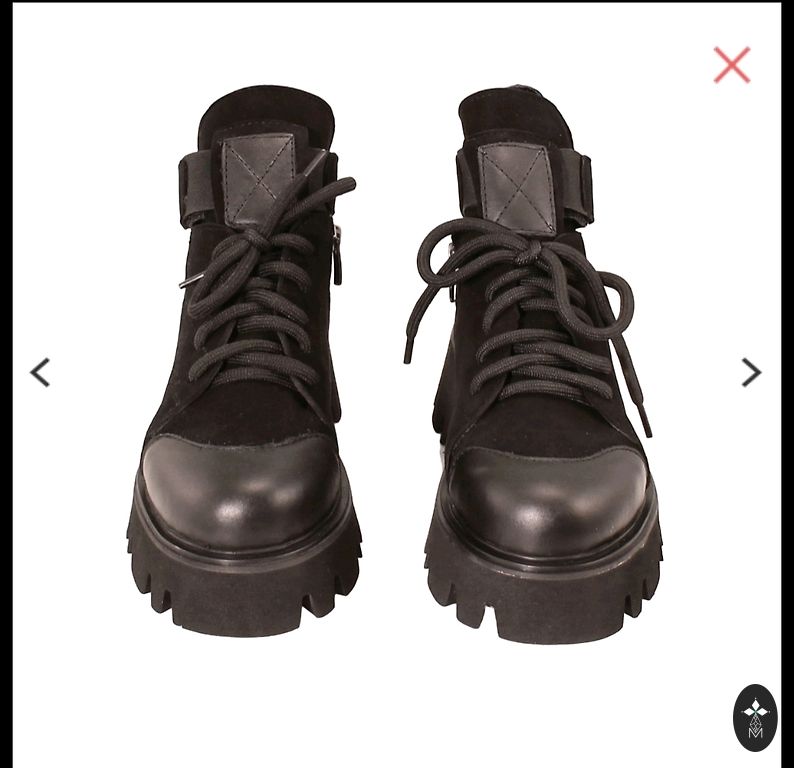The height and width of the screenshot is (768, 794).
Task: Close the product image viewer
Action: [x=731, y=65]
